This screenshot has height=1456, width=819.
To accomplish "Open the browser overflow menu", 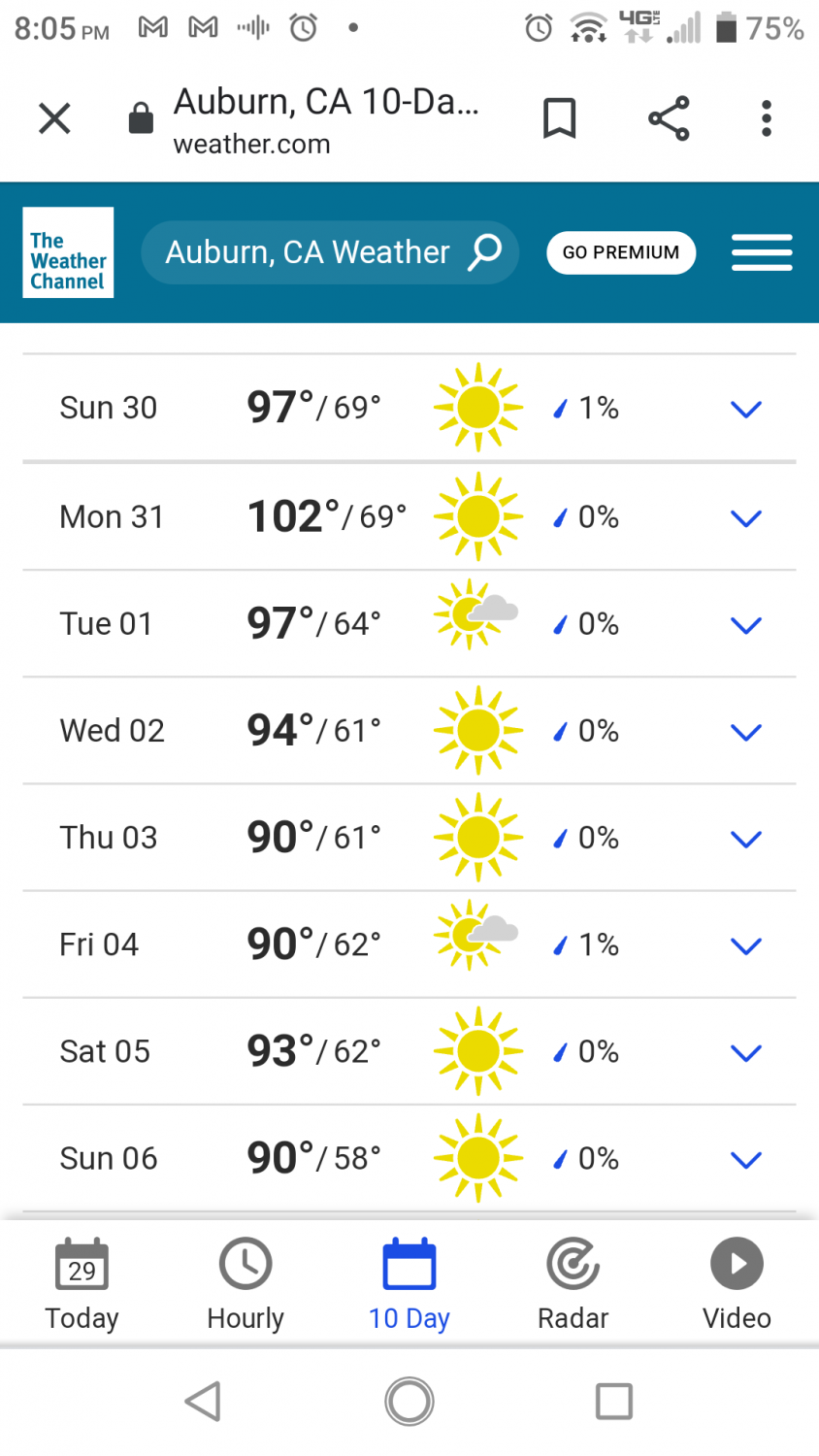I will click(x=767, y=119).
